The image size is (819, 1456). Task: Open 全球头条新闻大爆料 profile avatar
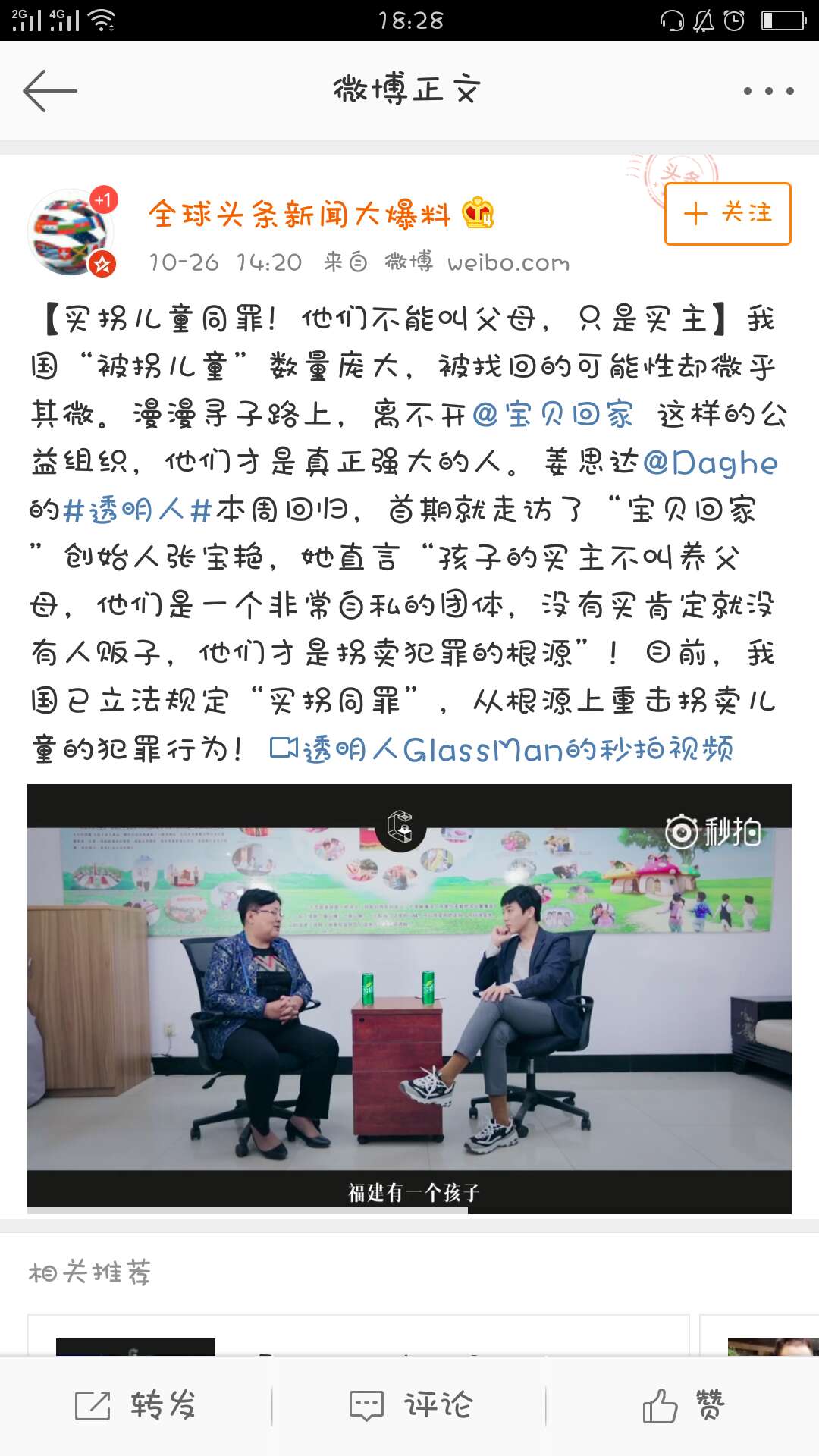click(70, 232)
